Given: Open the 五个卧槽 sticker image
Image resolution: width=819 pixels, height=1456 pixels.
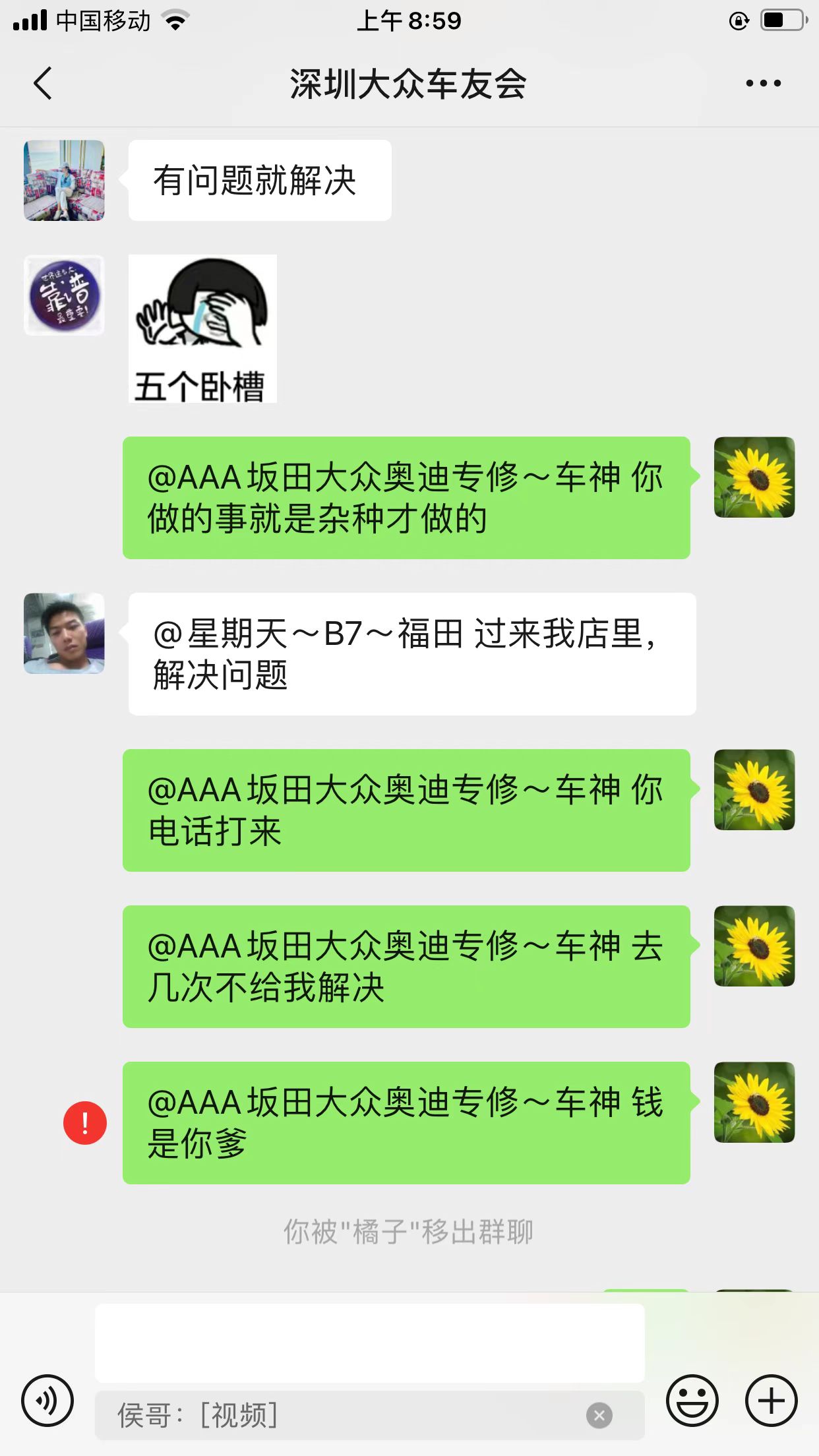Looking at the screenshot, I should pos(202,328).
